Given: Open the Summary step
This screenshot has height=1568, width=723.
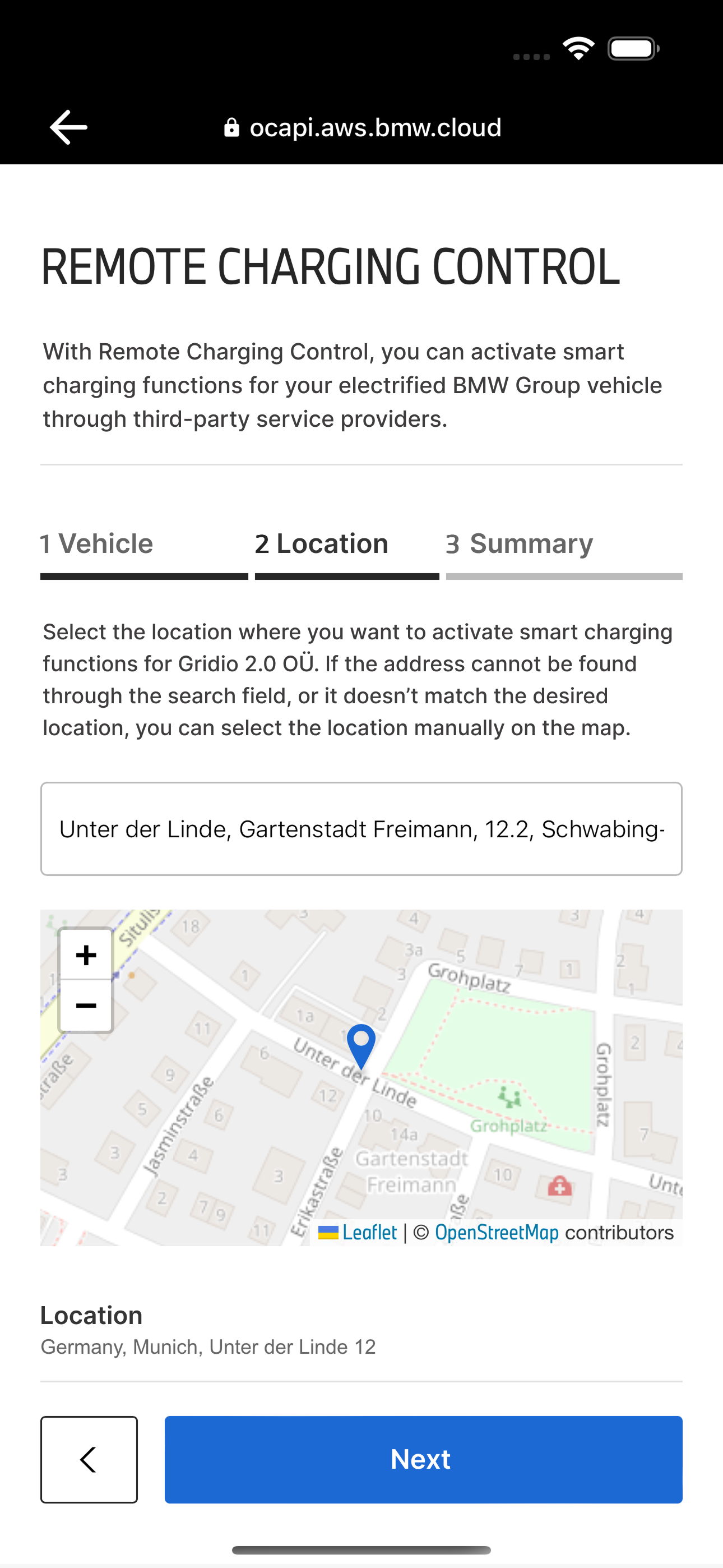Looking at the screenshot, I should point(519,544).
